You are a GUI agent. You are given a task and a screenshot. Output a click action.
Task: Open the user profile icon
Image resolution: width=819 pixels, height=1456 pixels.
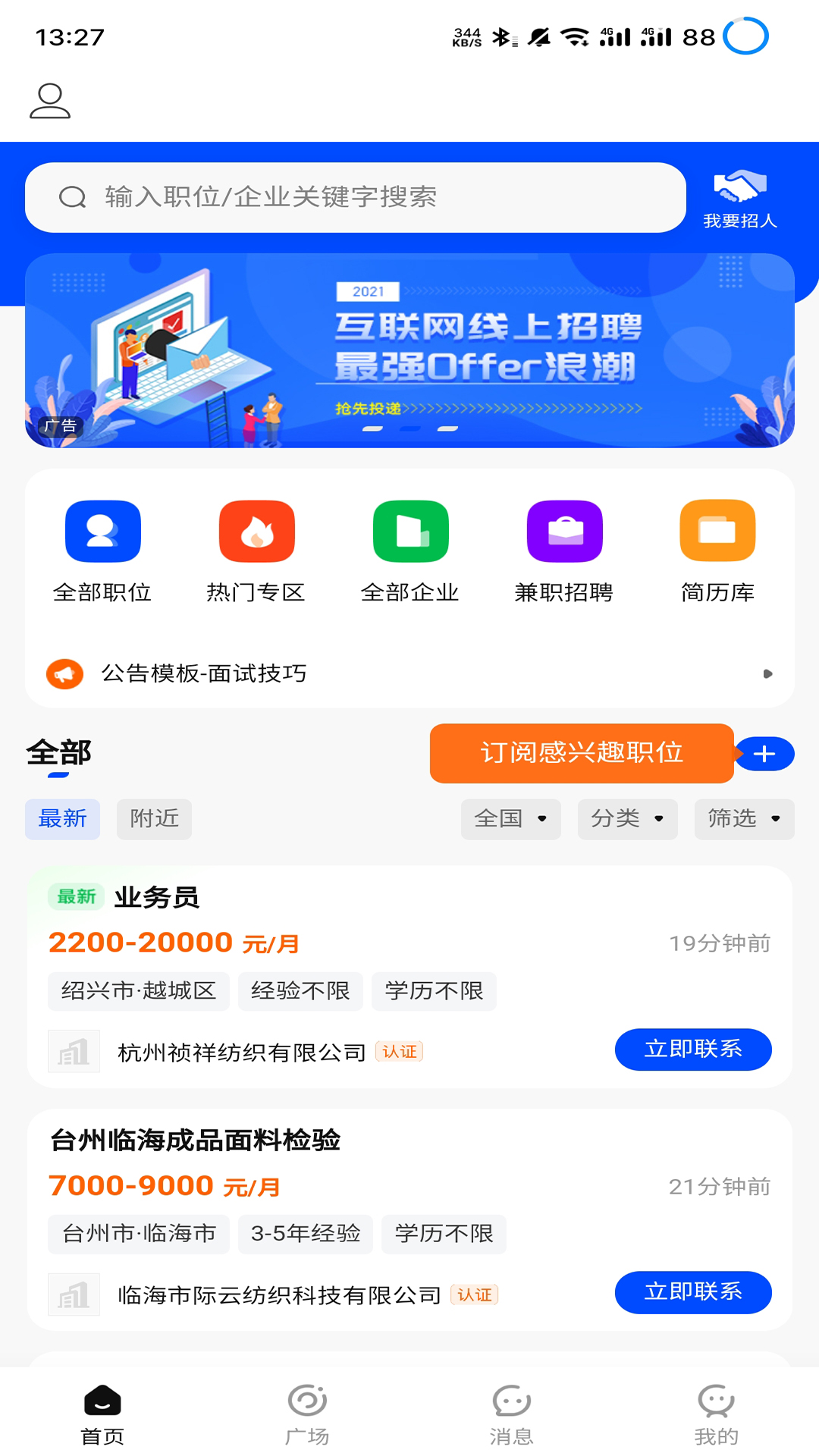(x=50, y=99)
